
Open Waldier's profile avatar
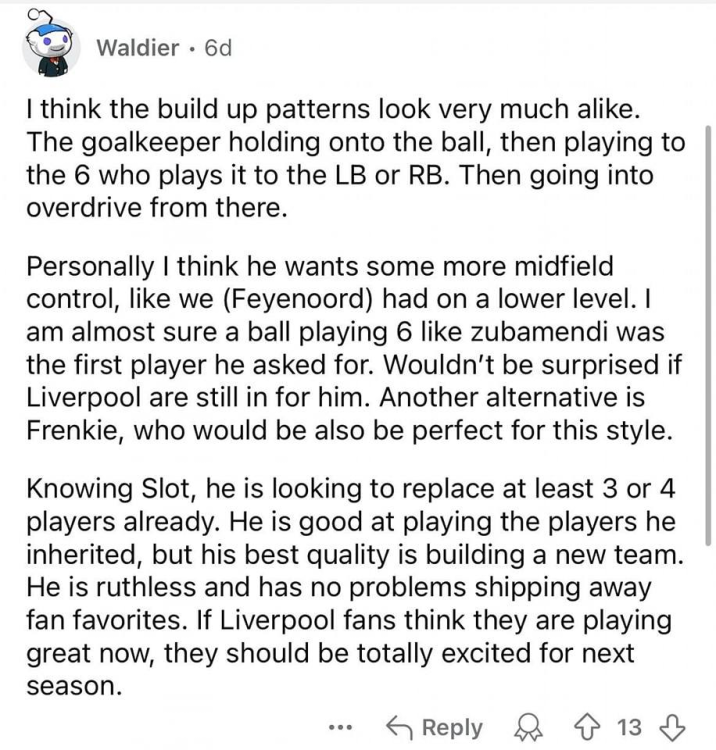(51, 46)
